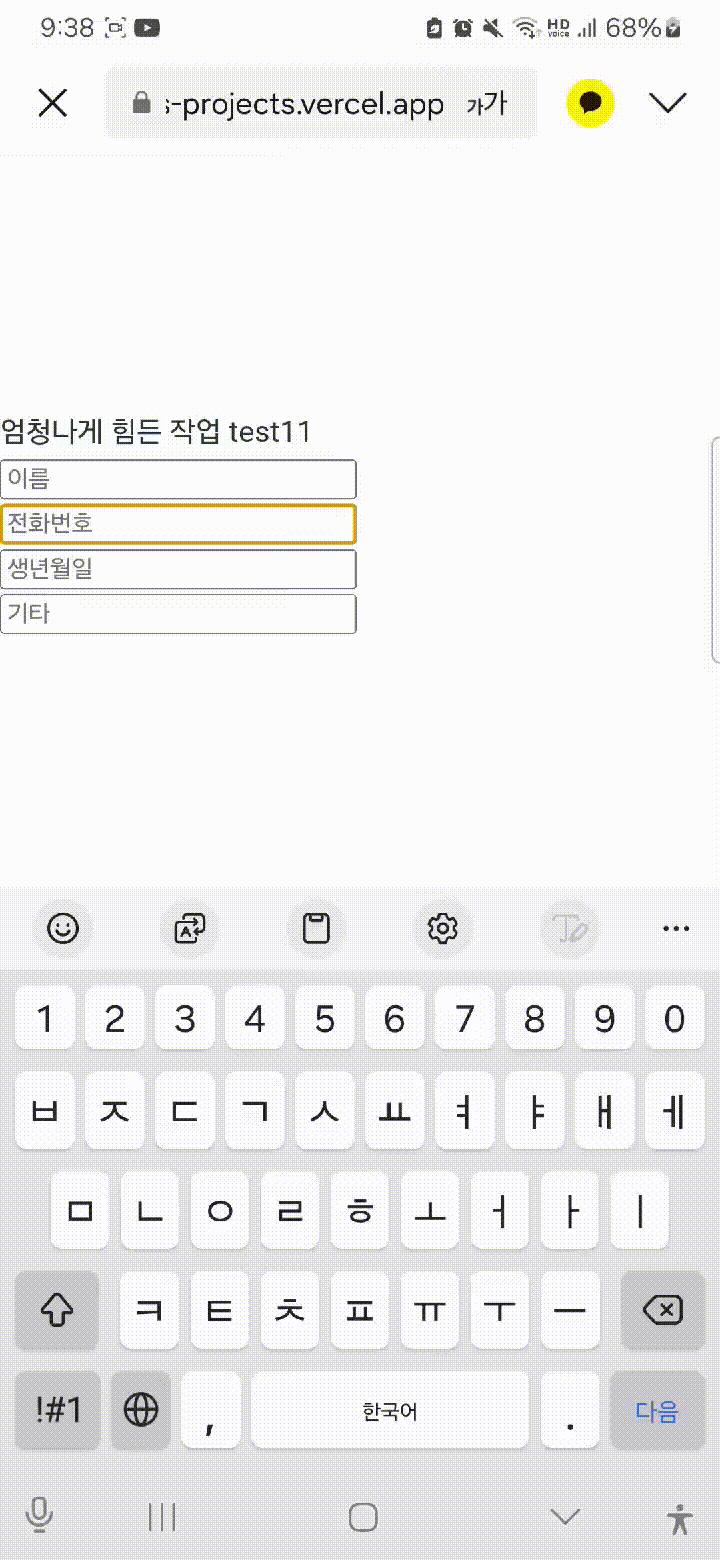Change keyboard language with globe key
720x1560 pixels.
click(141, 1411)
